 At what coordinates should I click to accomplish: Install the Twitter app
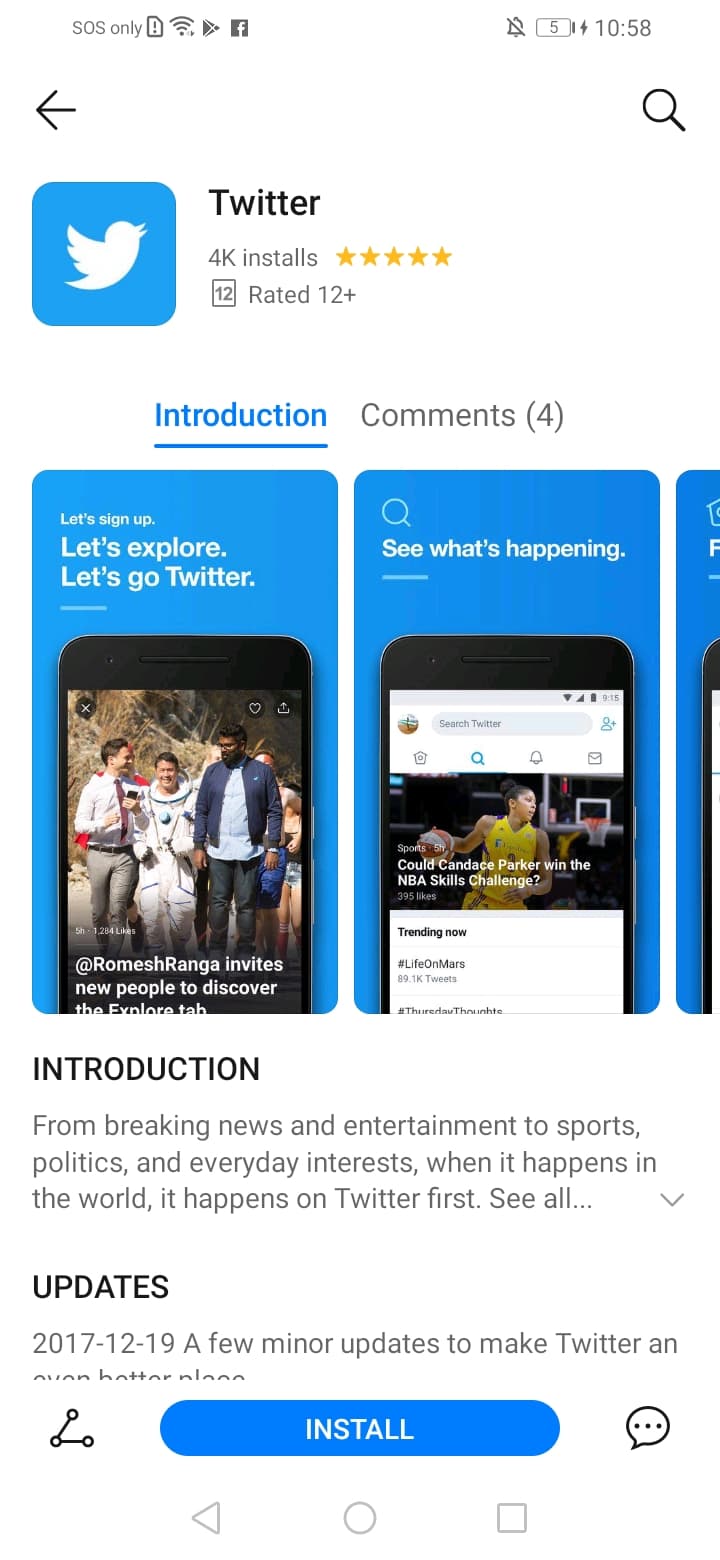point(359,1428)
